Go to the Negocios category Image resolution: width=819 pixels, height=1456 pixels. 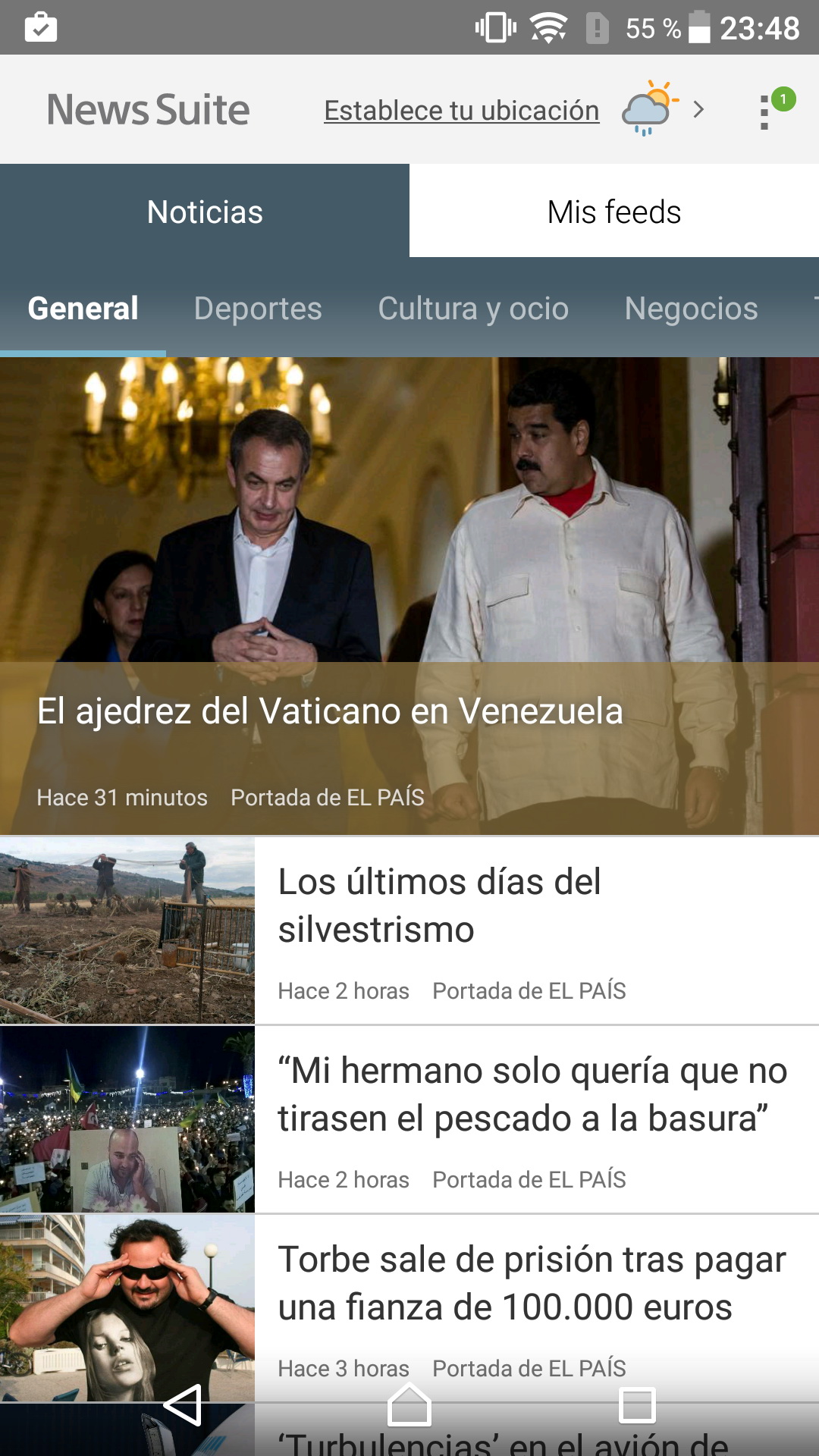point(691,309)
